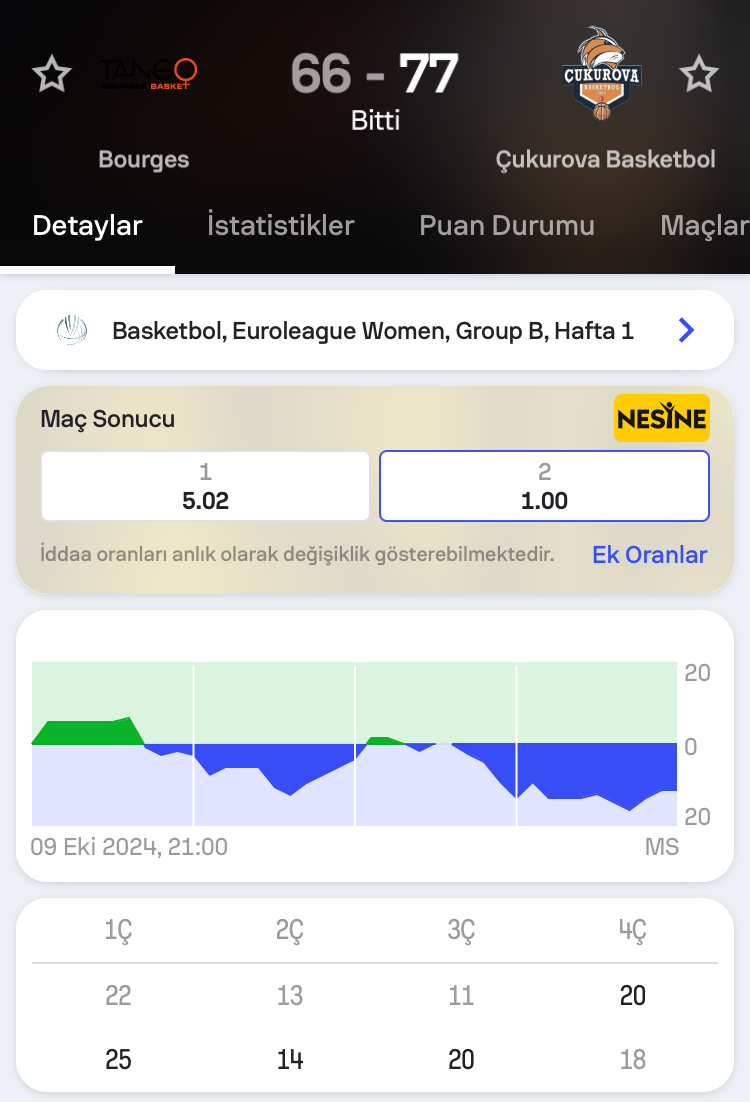Select odds option 1 at 5.02
750x1102 pixels.
point(205,486)
